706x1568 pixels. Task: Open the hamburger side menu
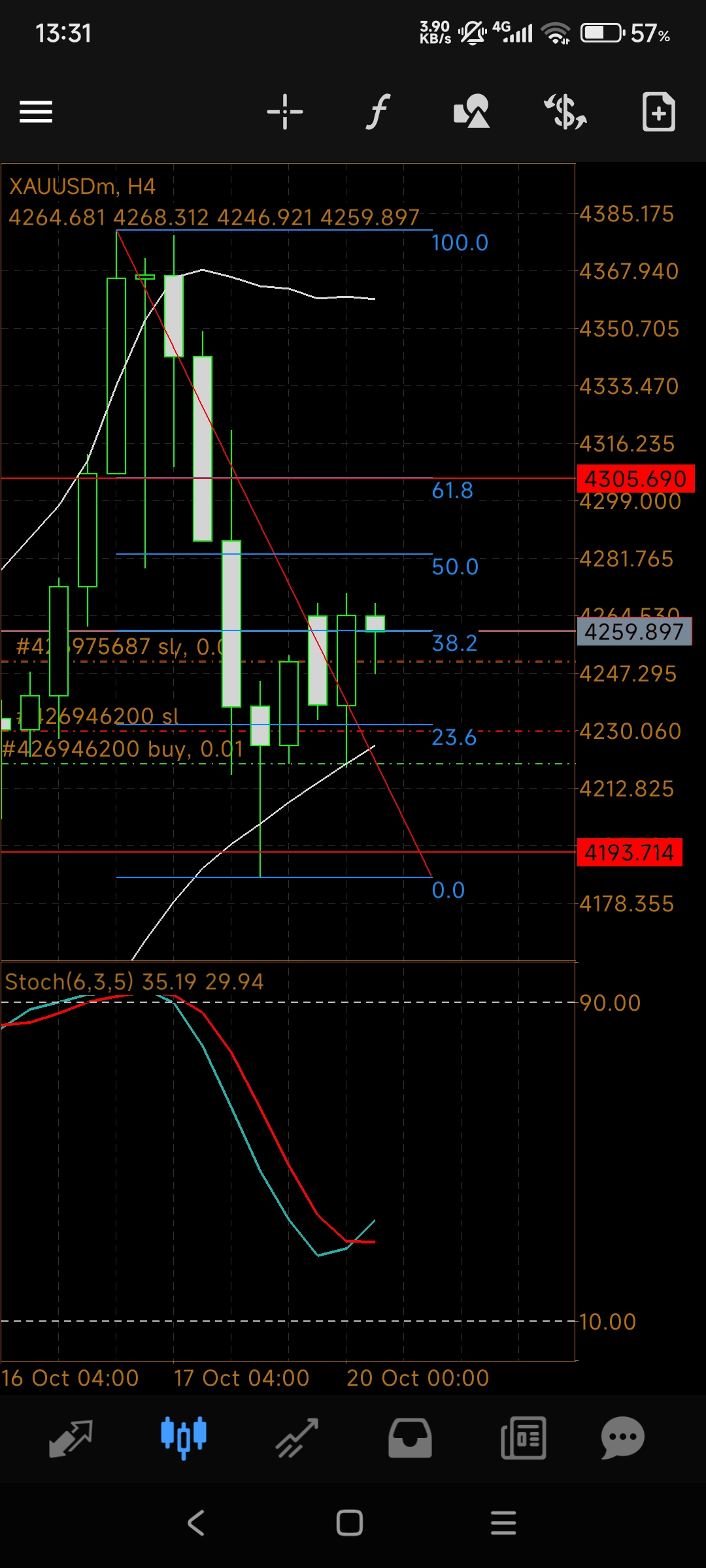[x=36, y=112]
